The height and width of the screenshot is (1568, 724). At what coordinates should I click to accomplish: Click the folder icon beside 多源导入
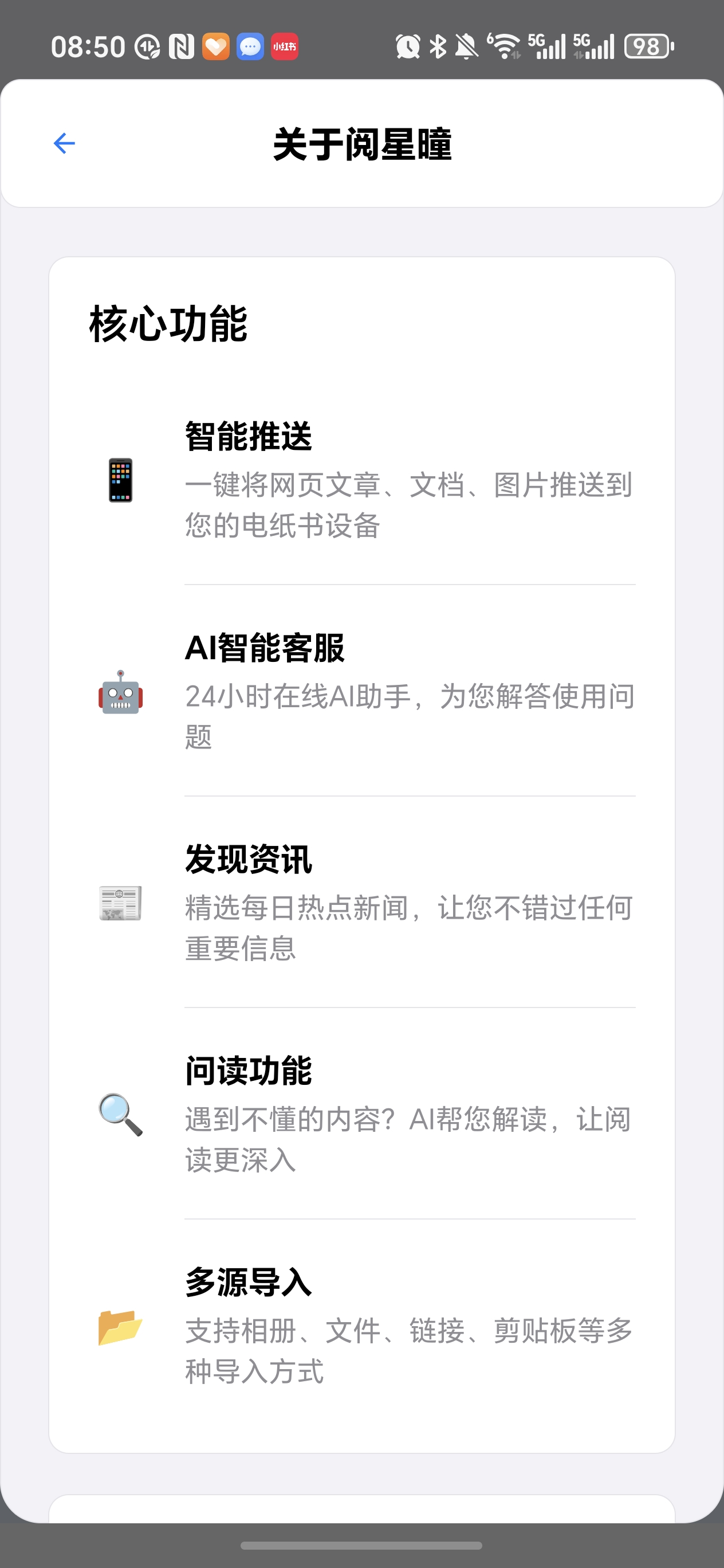pos(120,1324)
